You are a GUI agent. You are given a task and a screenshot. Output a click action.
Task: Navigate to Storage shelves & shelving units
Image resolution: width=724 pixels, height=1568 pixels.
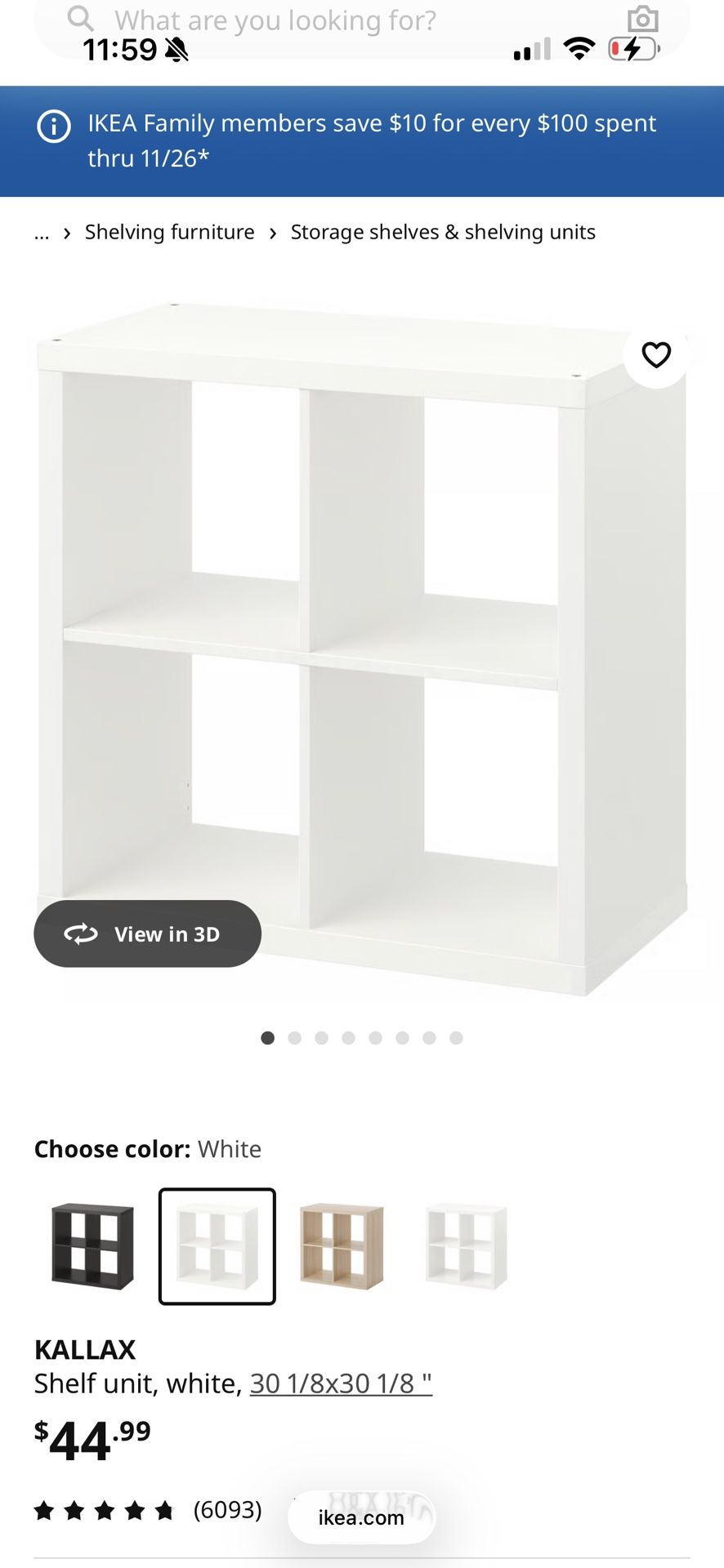[x=442, y=232]
